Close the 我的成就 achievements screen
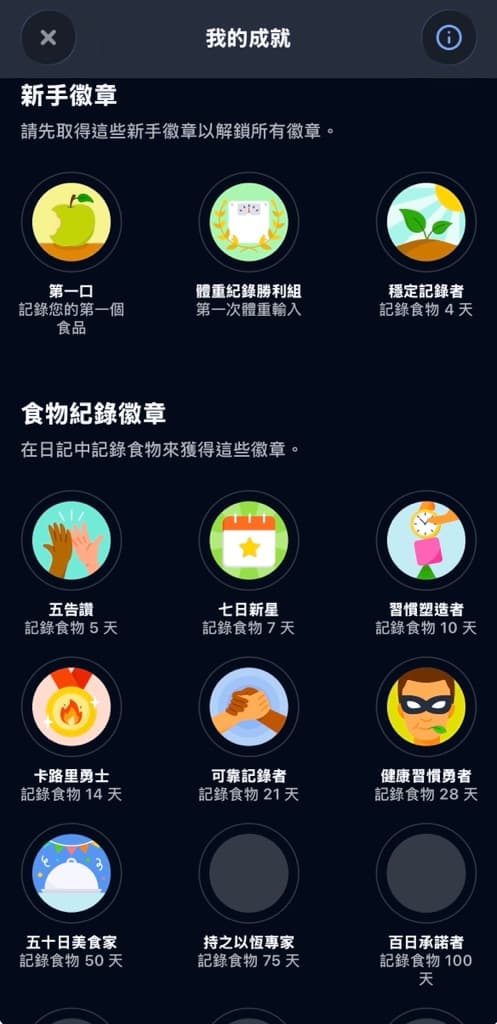497x1024 pixels. pyautogui.click(x=48, y=38)
